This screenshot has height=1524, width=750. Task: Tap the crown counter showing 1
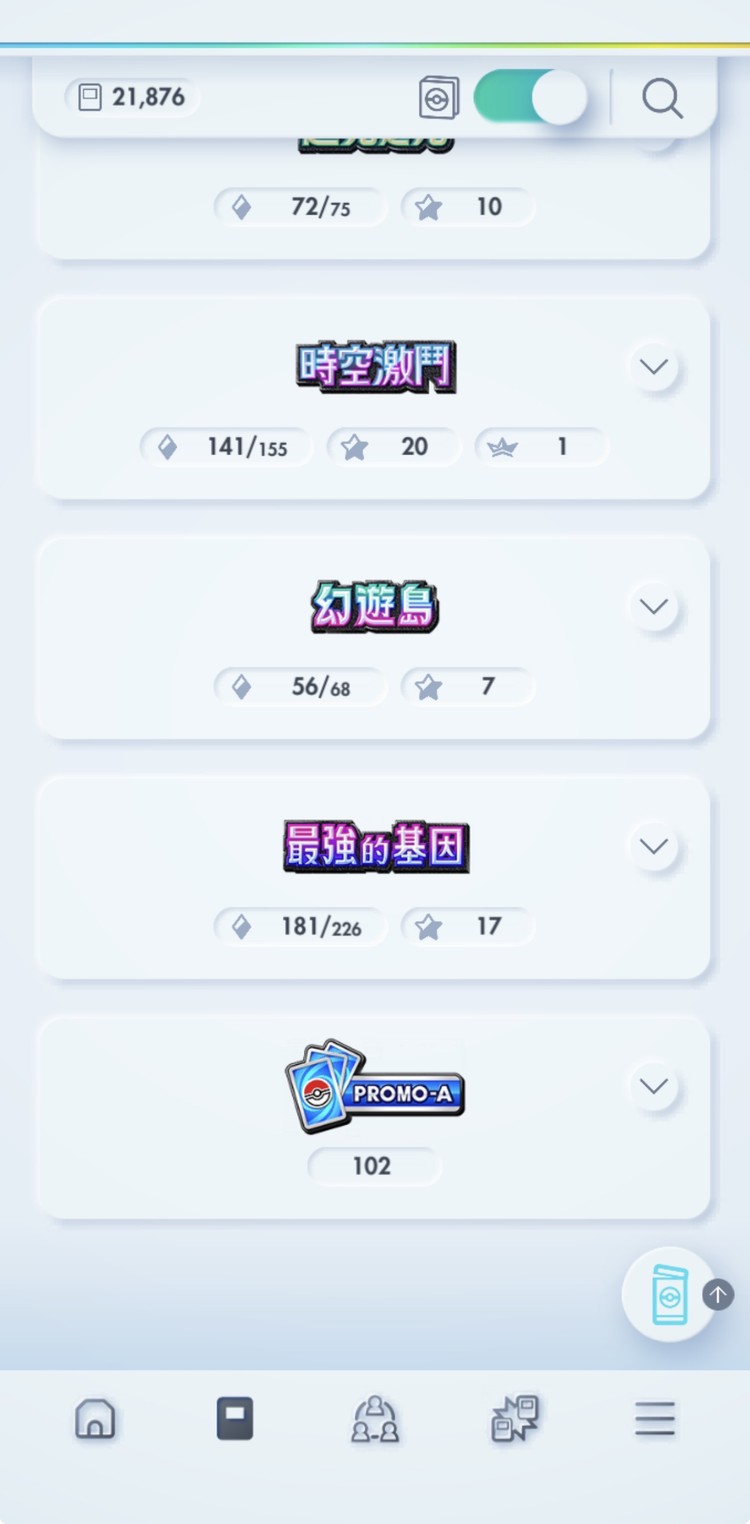tap(540, 447)
